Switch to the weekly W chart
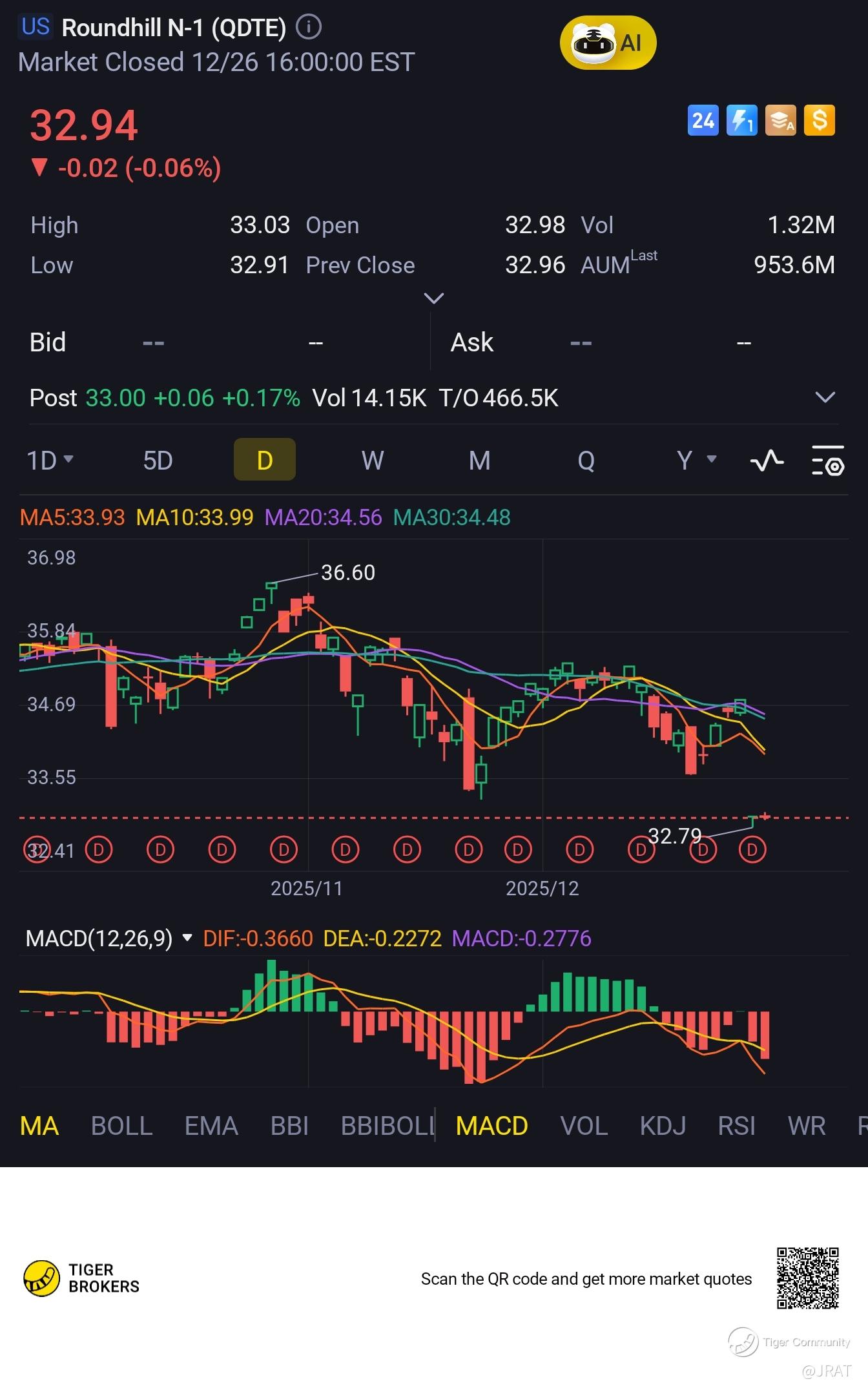 (373, 461)
